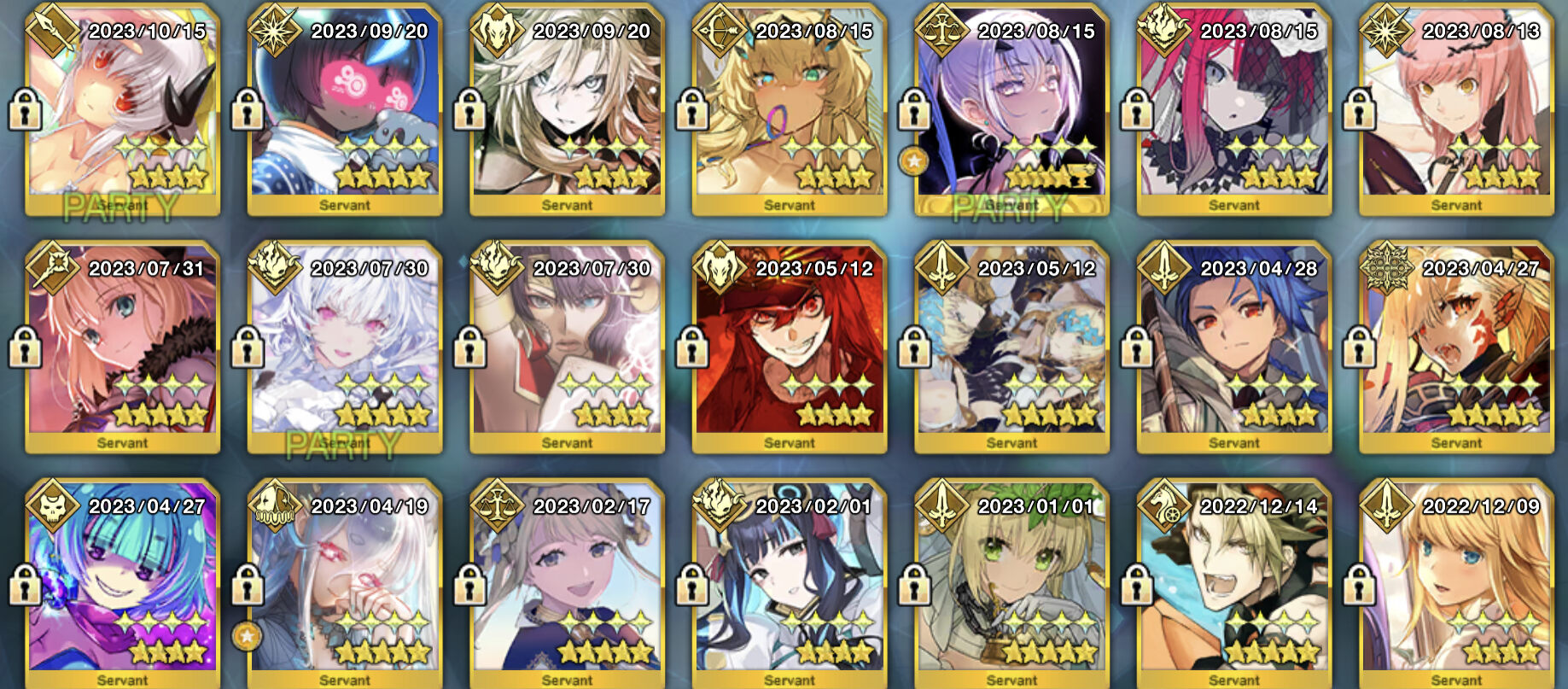1568x689 pixels.
Task: Select the blue-haired Servant card dated 2023/04/27
Action: point(122,586)
